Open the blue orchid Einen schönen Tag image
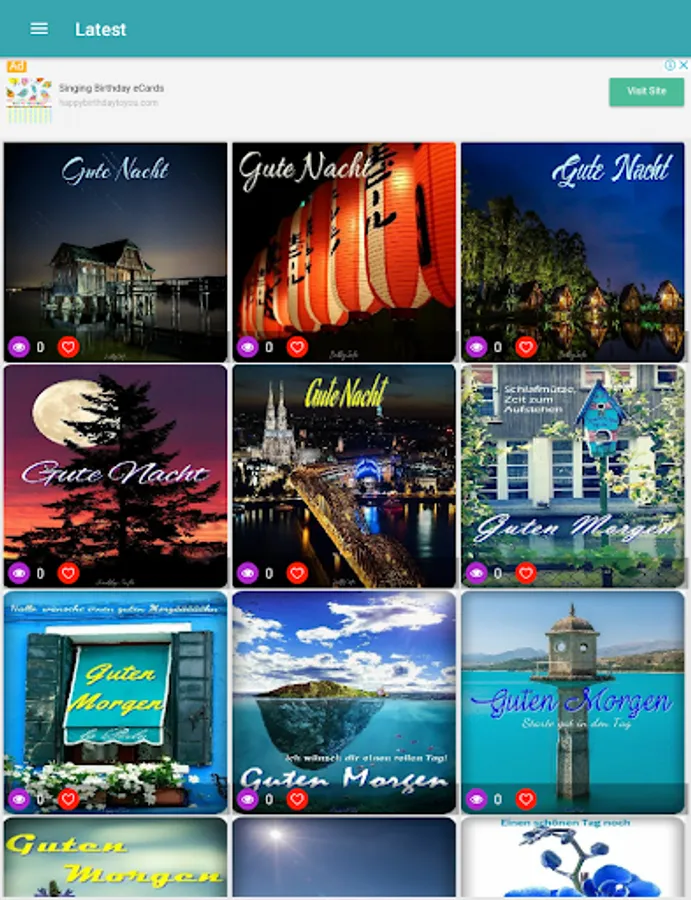The width and height of the screenshot is (691, 900). (573, 858)
